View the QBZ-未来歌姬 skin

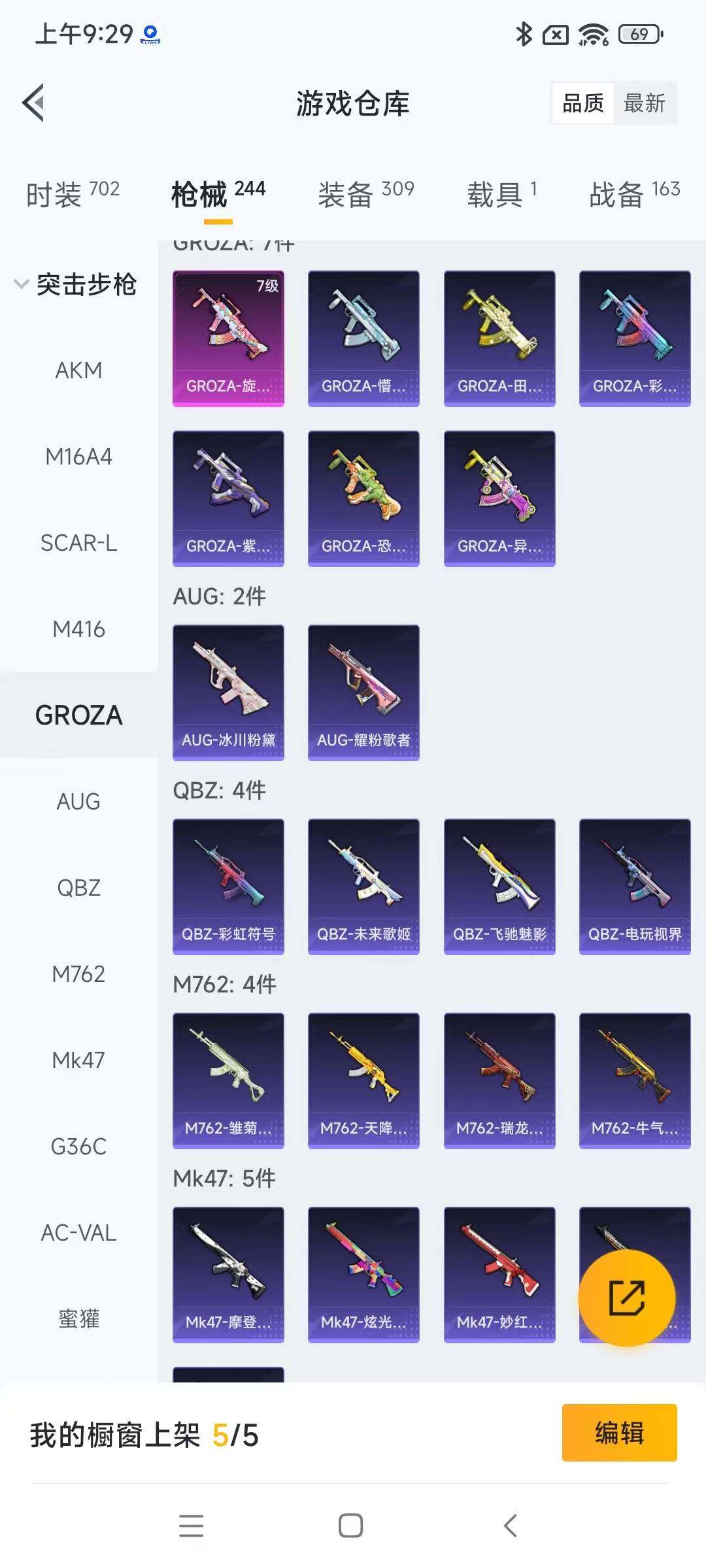coord(363,887)
